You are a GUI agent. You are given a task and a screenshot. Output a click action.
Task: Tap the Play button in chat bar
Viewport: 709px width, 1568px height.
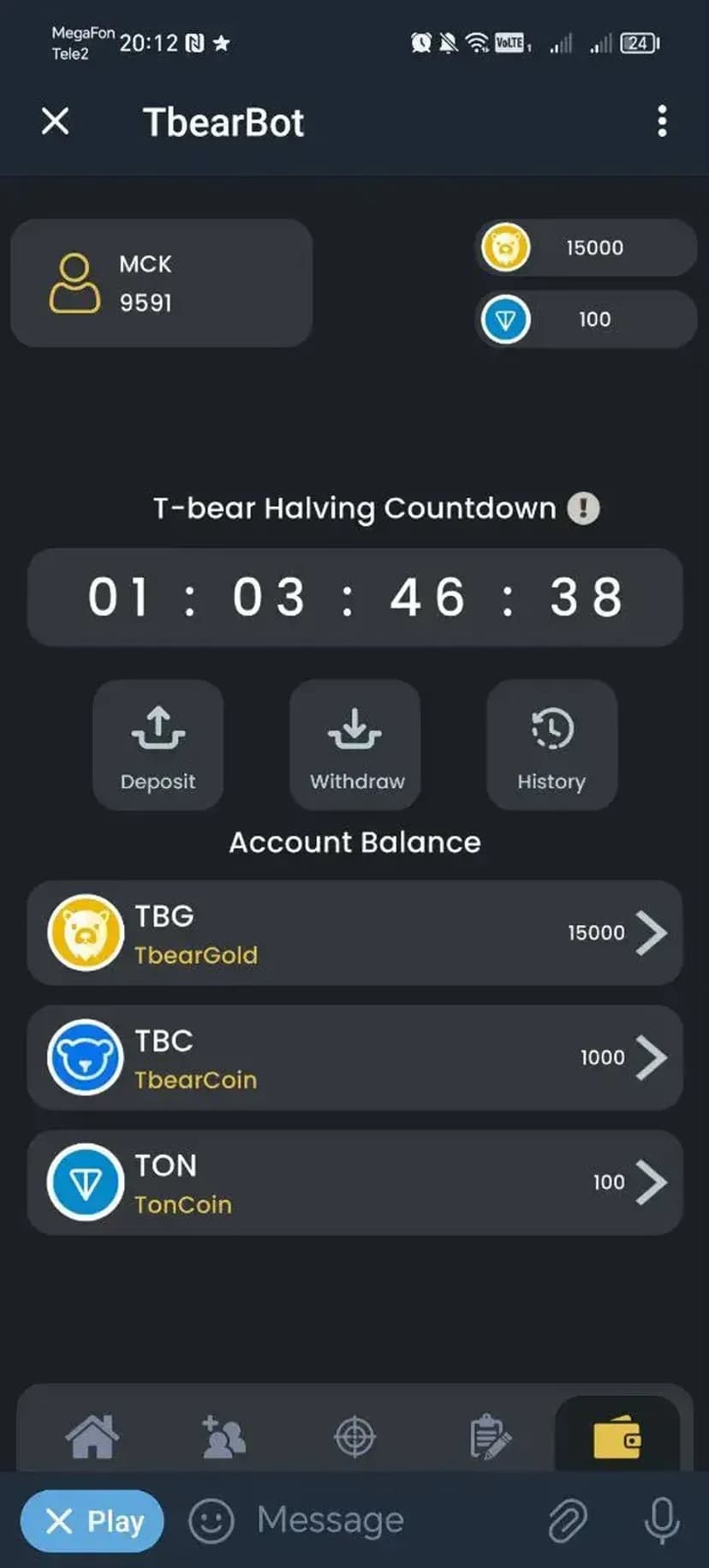92,1521
